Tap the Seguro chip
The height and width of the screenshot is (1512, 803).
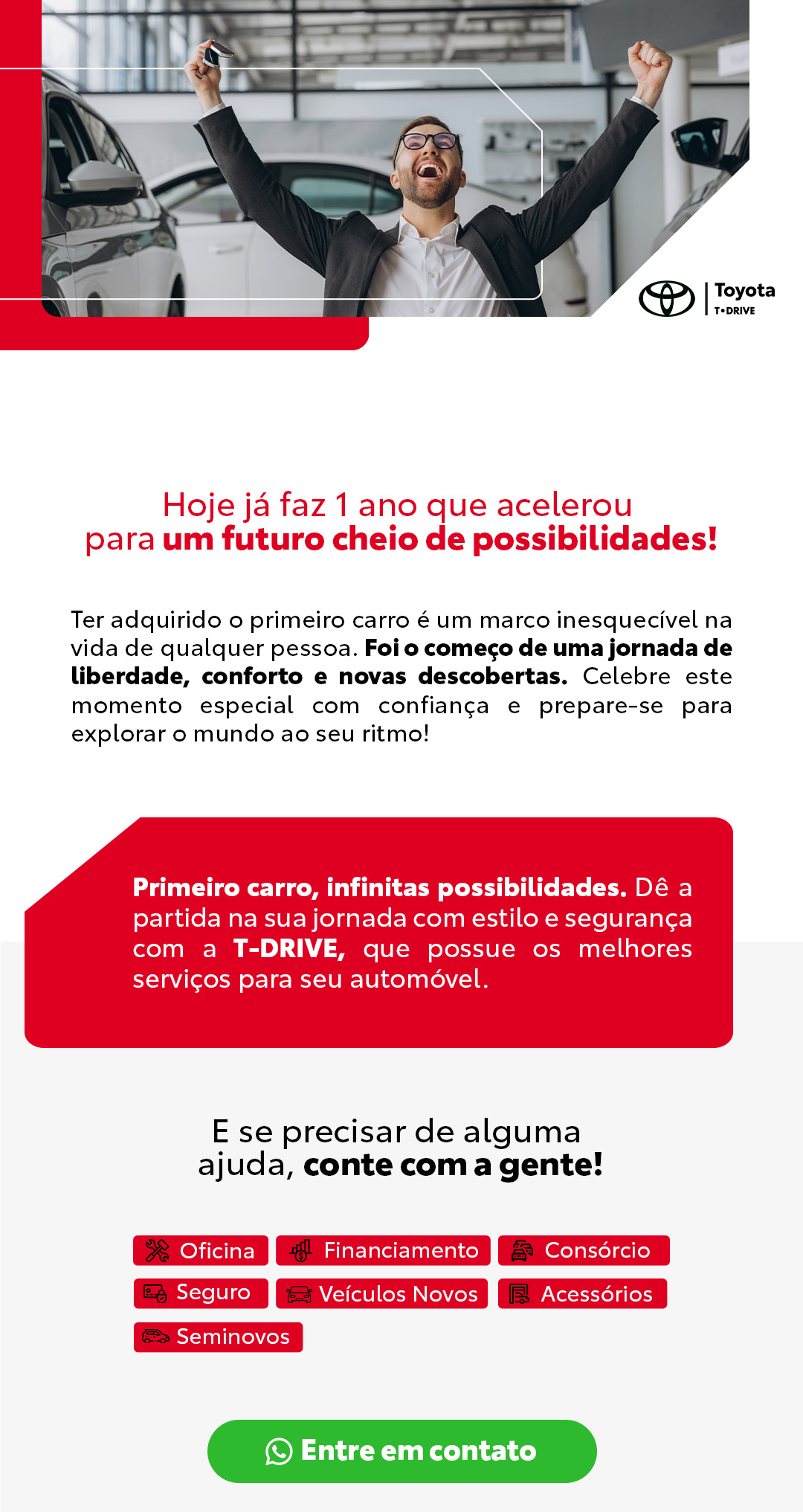pyautogui.click(x=201, y=1293)
